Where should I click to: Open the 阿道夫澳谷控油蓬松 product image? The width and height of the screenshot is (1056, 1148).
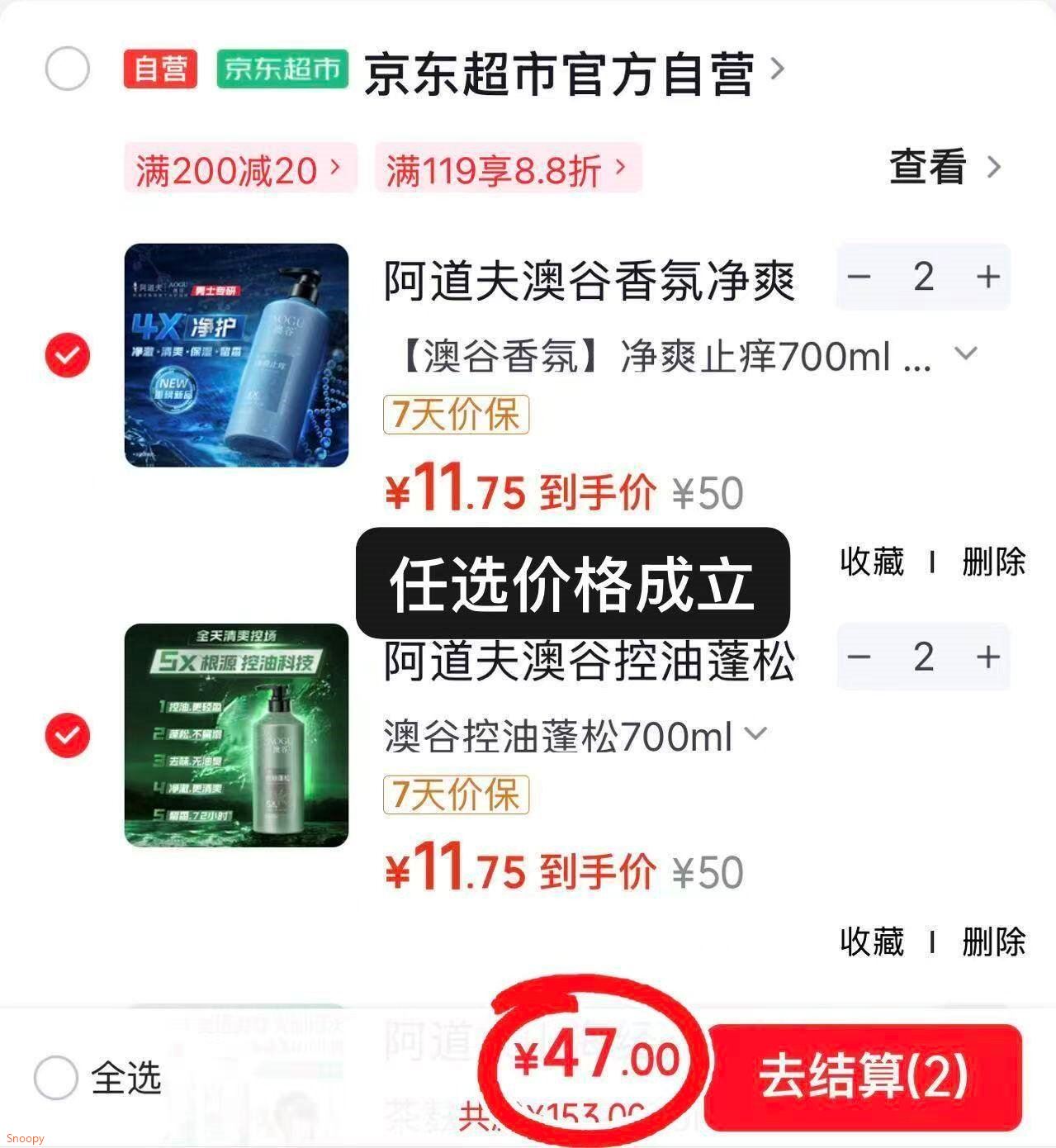pos(236,735)
